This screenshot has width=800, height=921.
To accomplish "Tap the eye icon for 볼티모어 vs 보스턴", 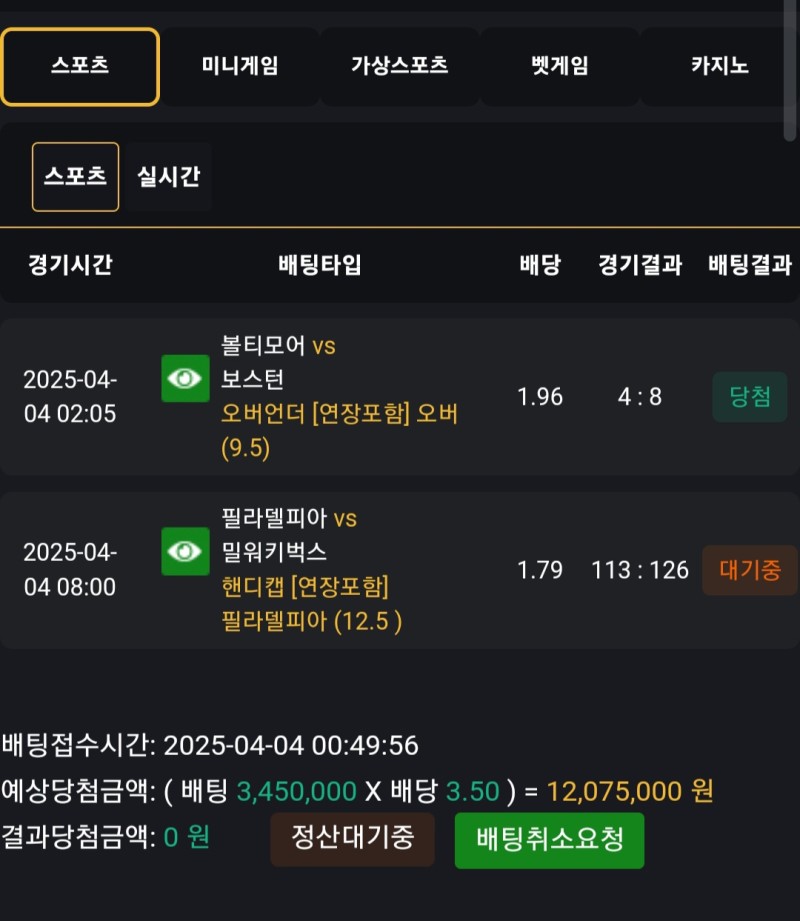I will coord(186,379).
